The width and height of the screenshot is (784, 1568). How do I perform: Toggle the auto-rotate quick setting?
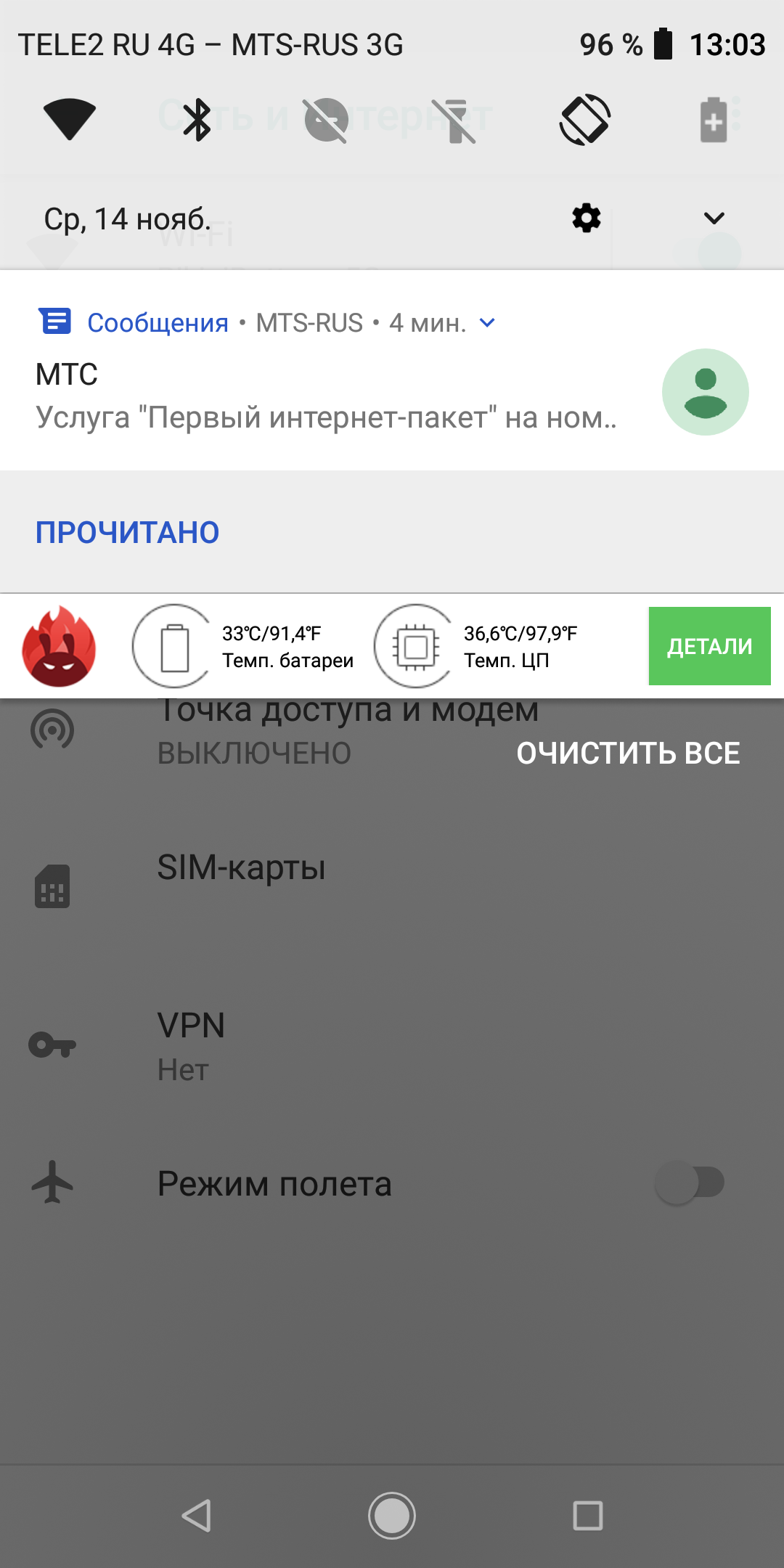pyautogui.click(x=585, y=119)
